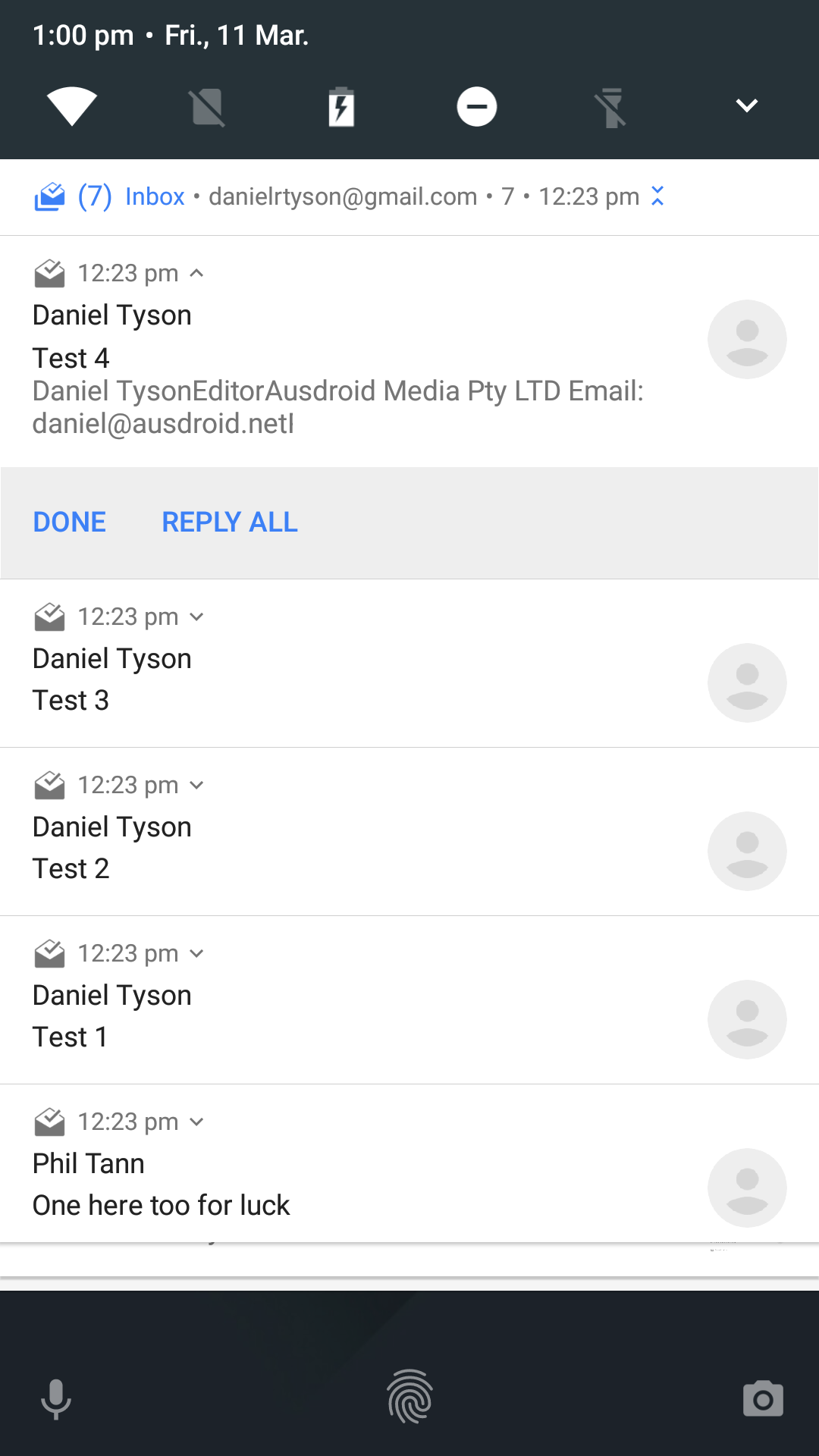
Task: Toggle the Do Not Disturb quick setting
Action: point(477,106)
